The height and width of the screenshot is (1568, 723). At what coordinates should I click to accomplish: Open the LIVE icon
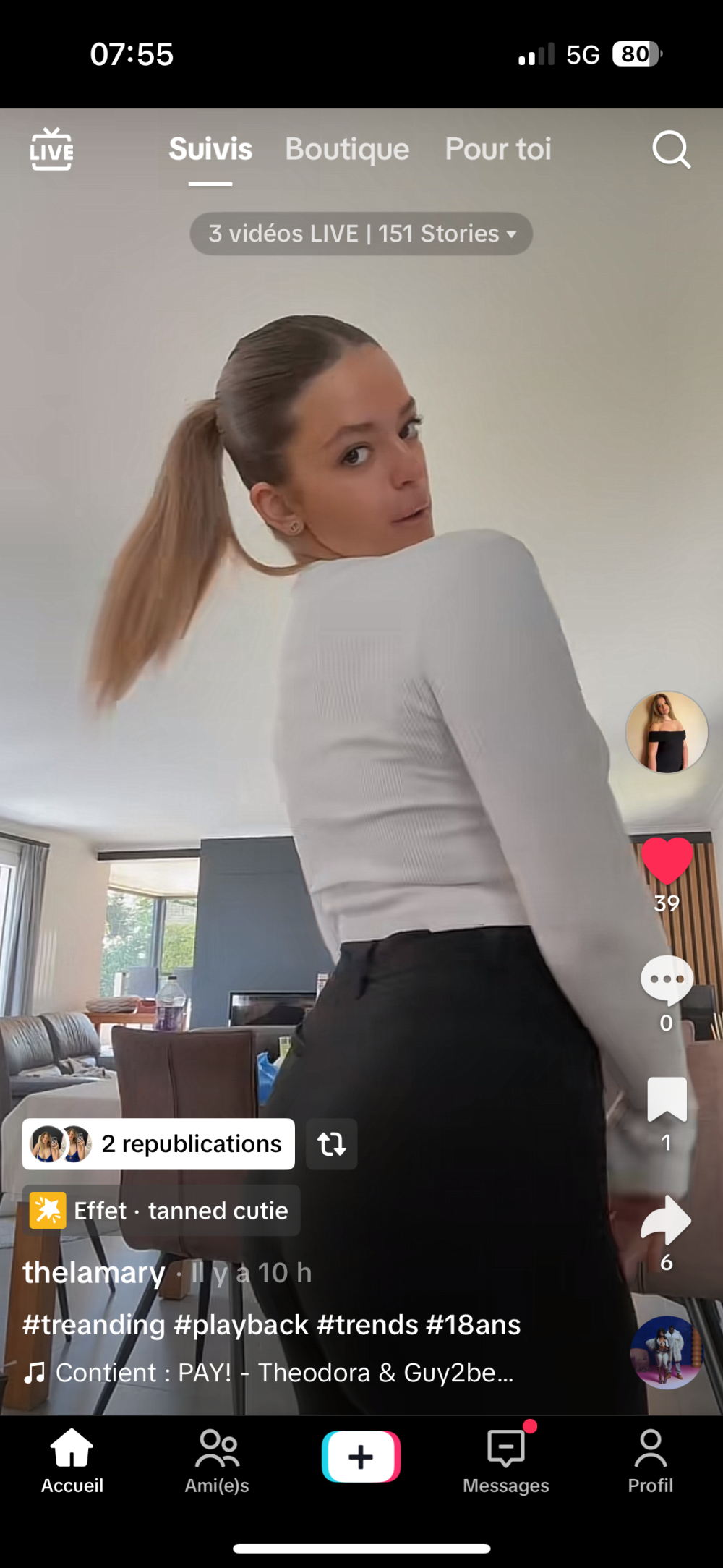[51, 150]
